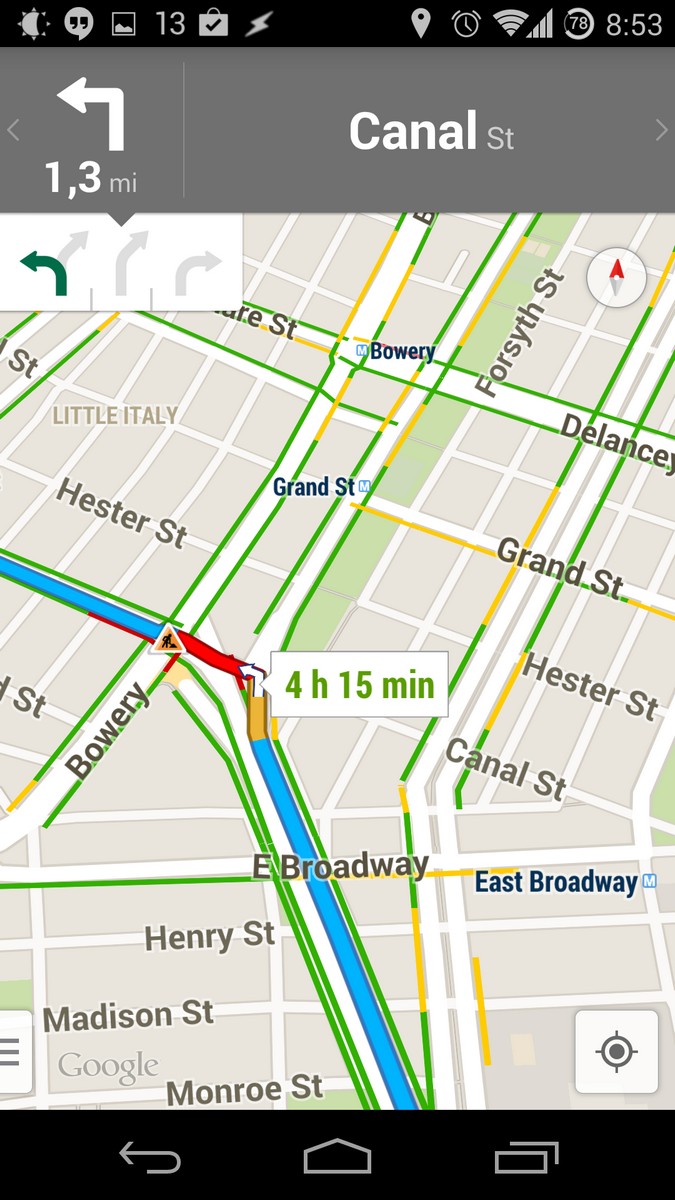Go to the previous direction step

pos(13,130)
